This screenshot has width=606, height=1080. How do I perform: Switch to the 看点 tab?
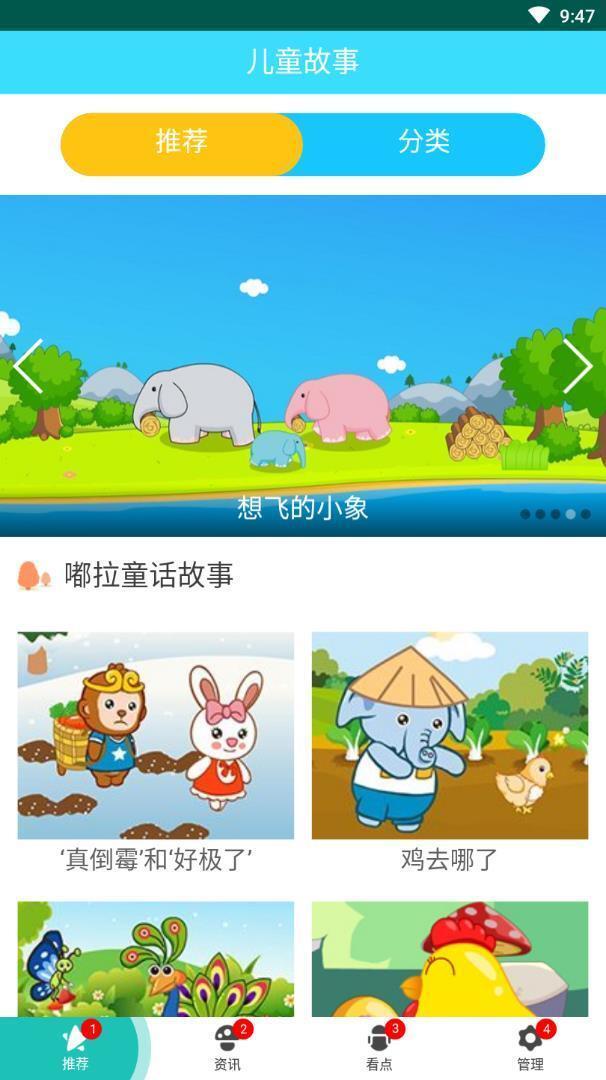(x=379, y=1047)
